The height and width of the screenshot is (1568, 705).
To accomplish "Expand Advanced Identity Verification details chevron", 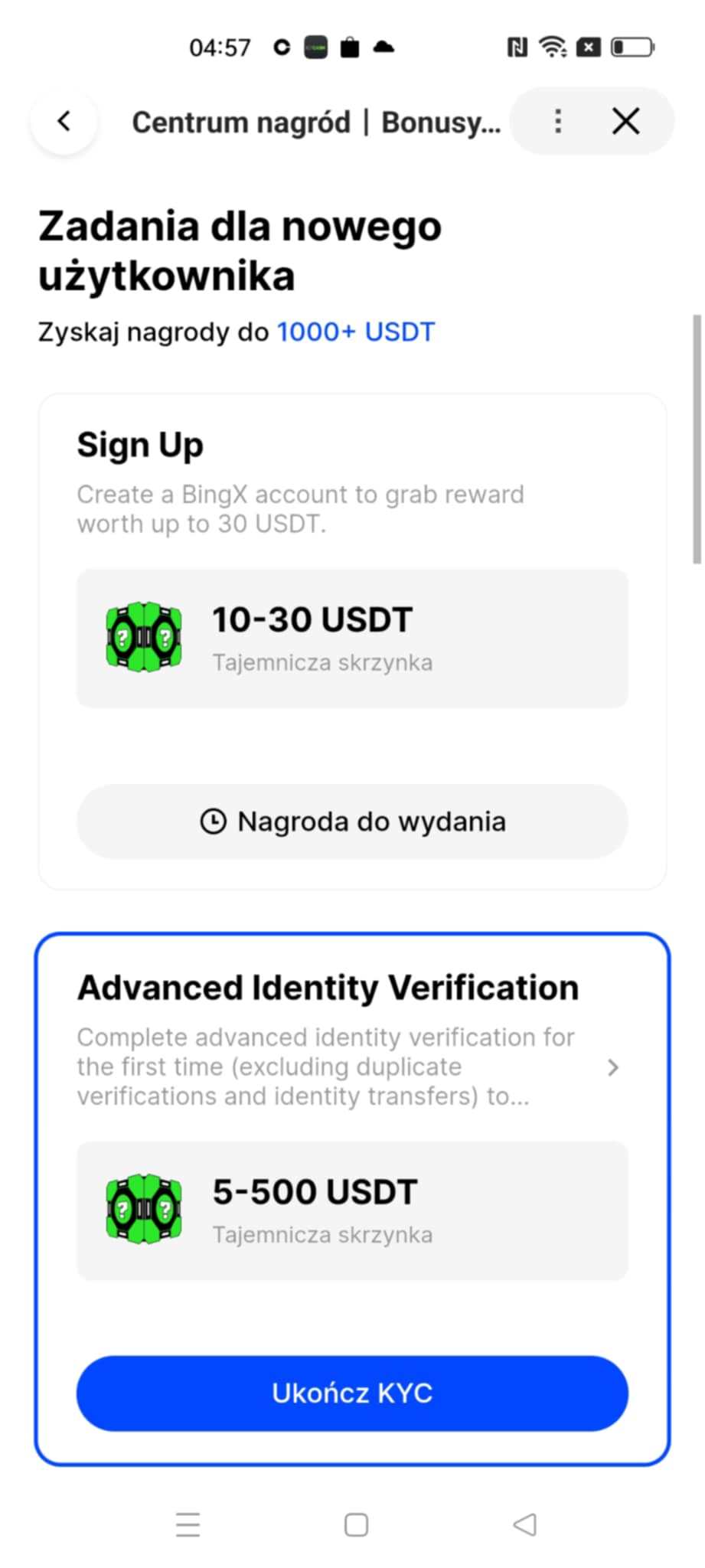I will click(612, 1067).
